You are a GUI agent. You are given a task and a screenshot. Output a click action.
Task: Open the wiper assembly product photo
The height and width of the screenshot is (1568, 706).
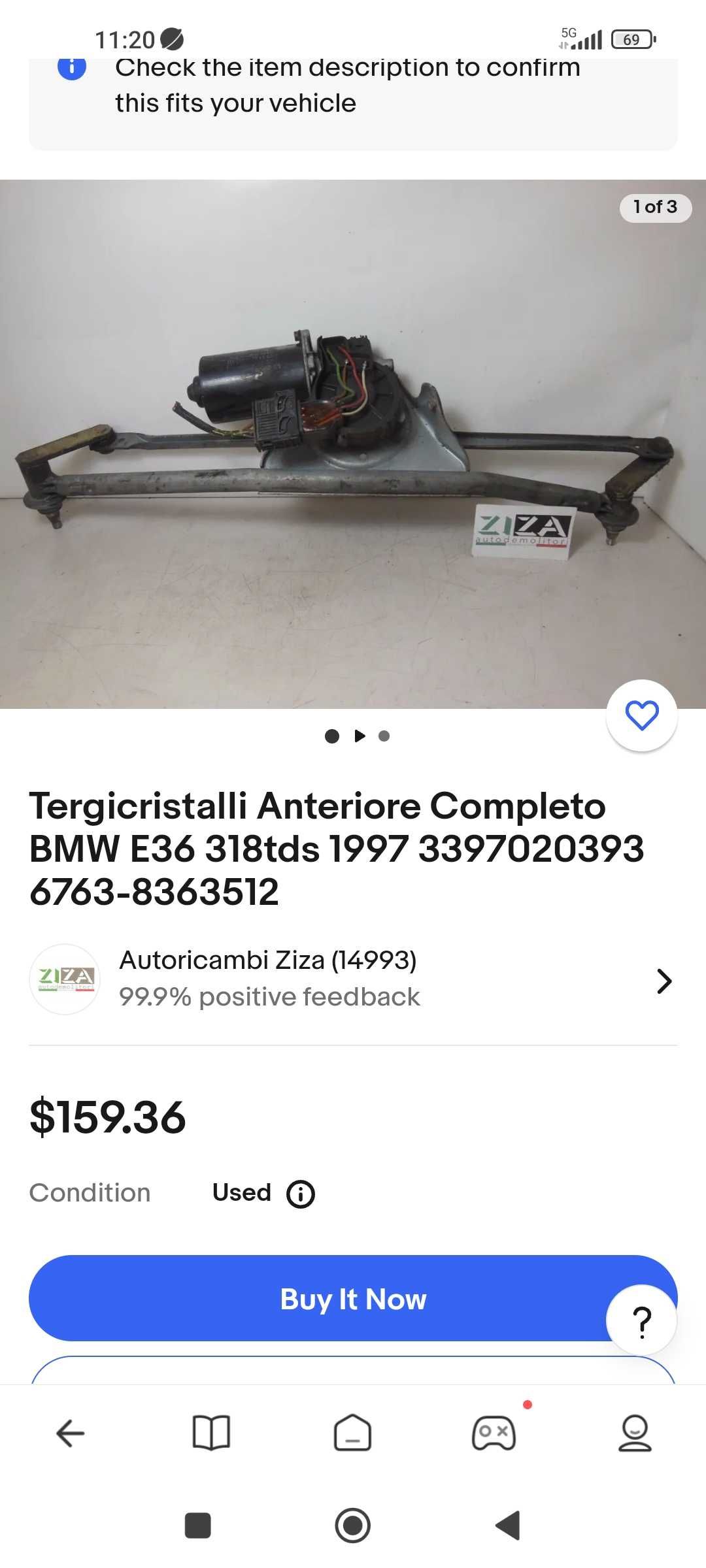click(x=353, y=444)
